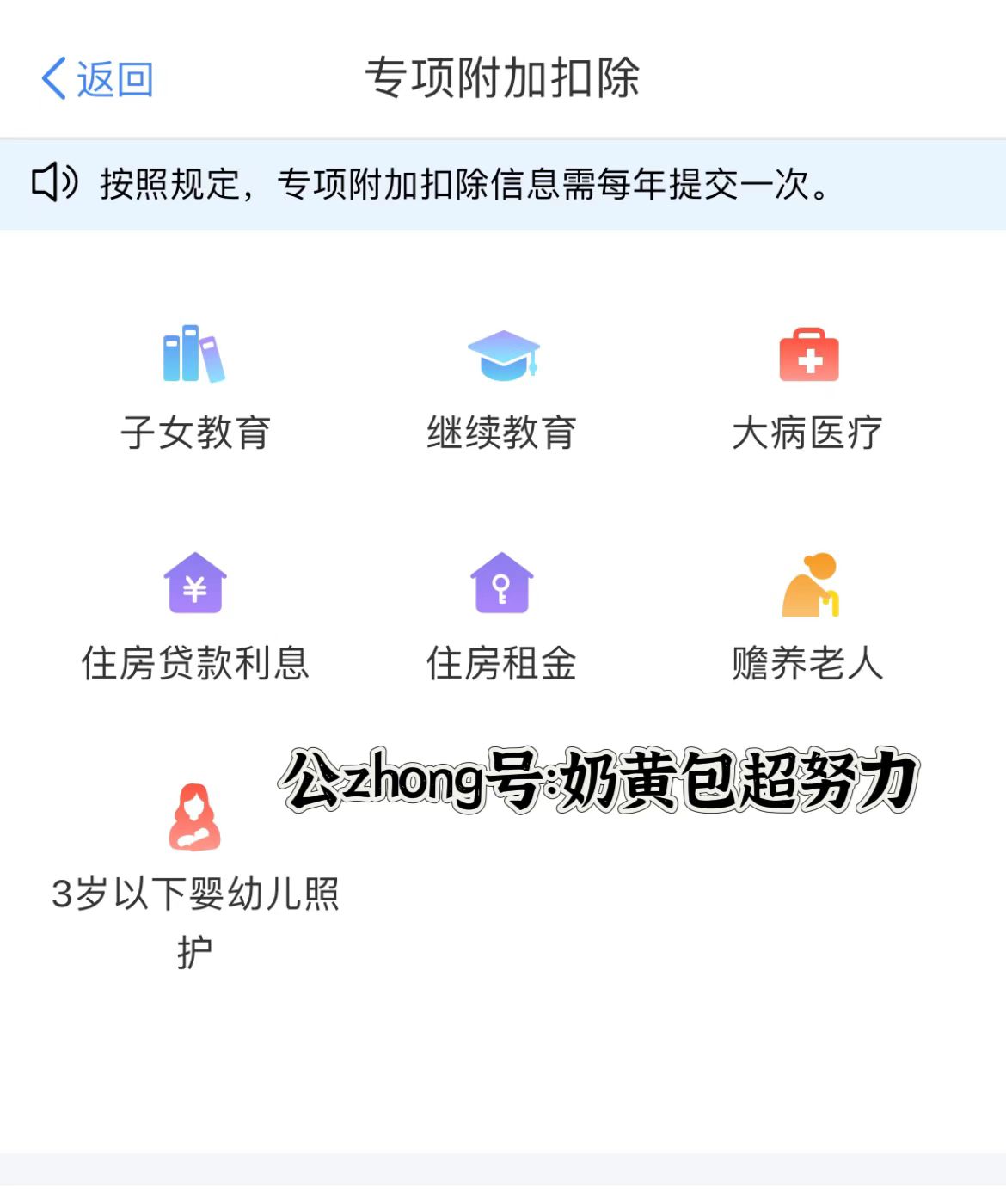Tap the announcement speaker icon

click(55, 183)
